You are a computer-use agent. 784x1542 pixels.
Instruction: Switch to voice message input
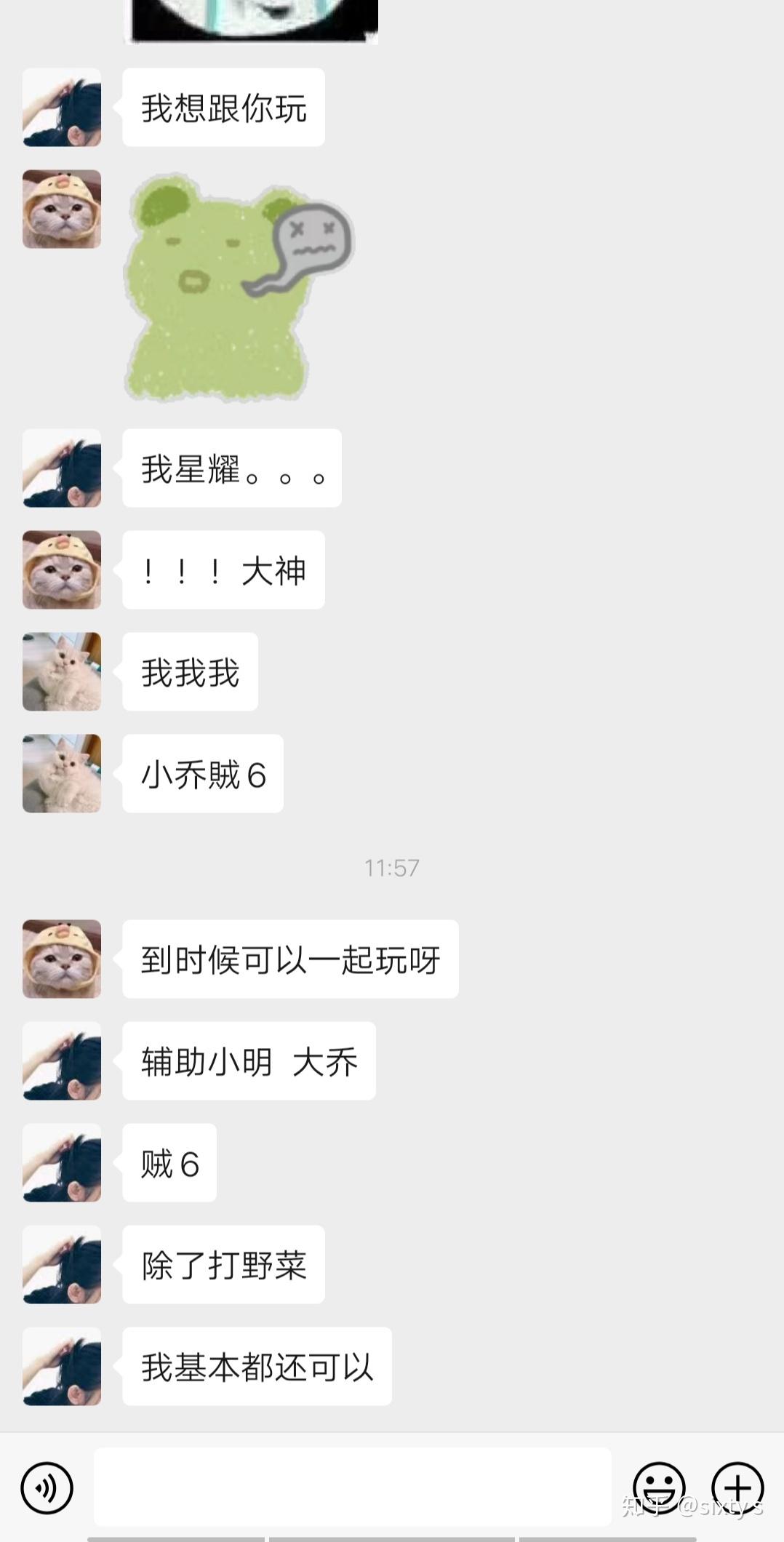(x=47, y=1487)
